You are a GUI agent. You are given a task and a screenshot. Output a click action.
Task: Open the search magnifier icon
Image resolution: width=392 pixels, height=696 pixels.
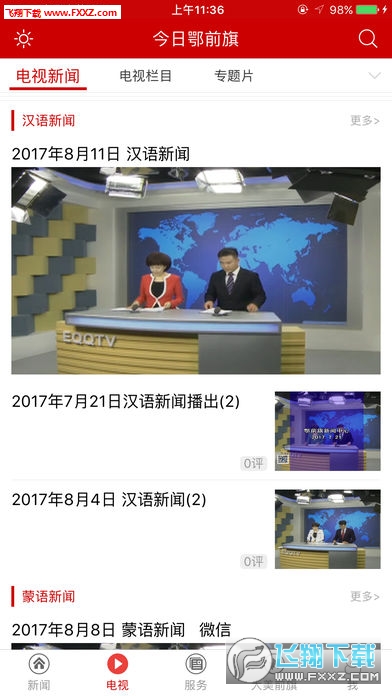(x=368, y=39)
